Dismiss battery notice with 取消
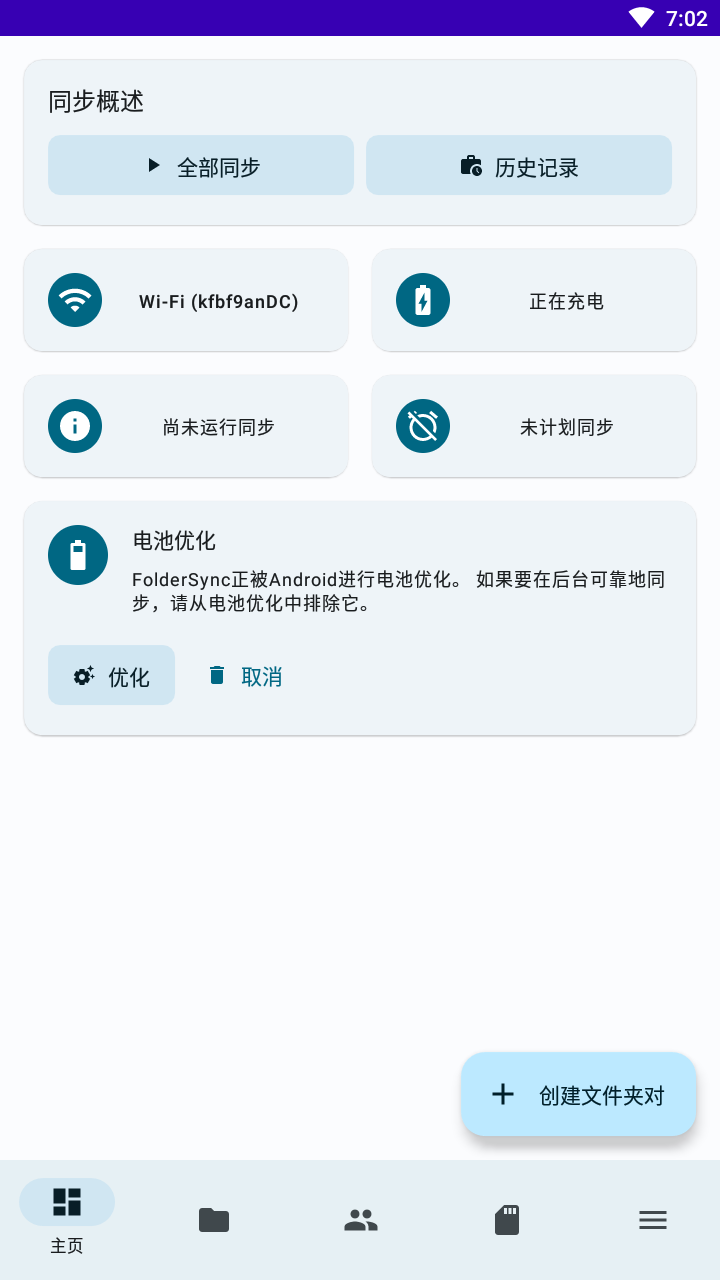720x1280 pixels. coord(244,675)
